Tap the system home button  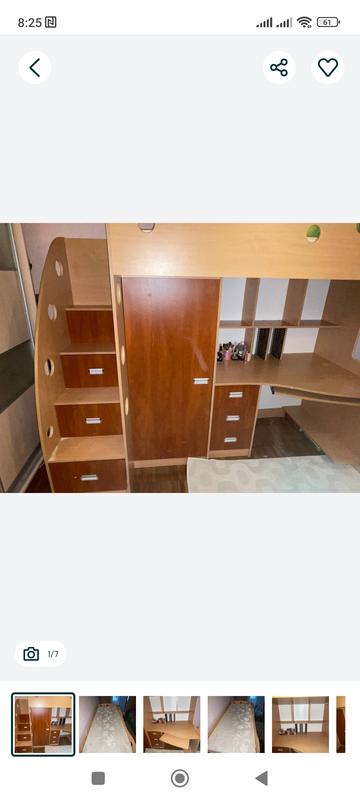coord(179,778)
